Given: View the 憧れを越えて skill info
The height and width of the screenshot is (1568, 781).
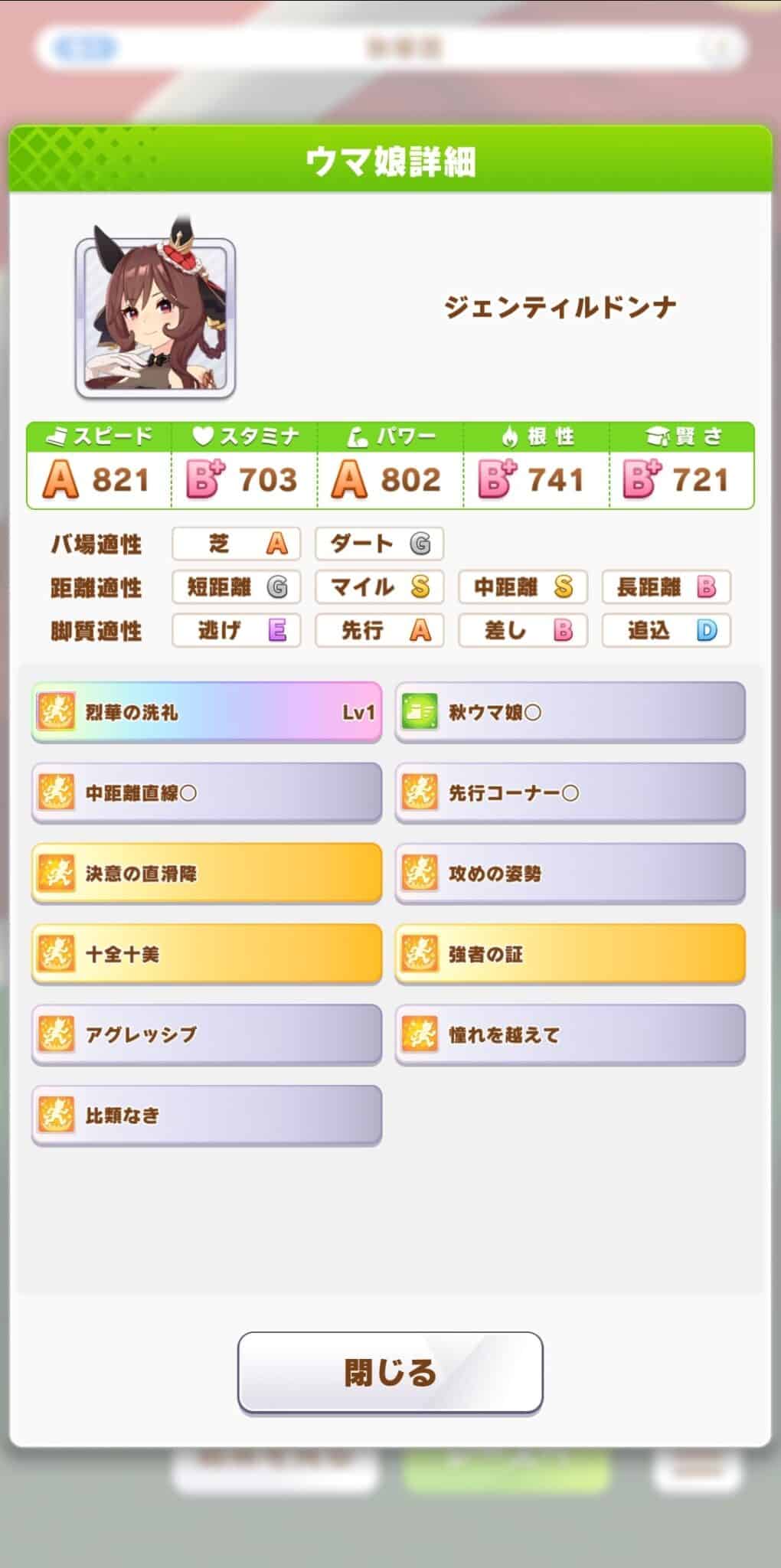Looking at the screenshot, I should coord(570,1034).
